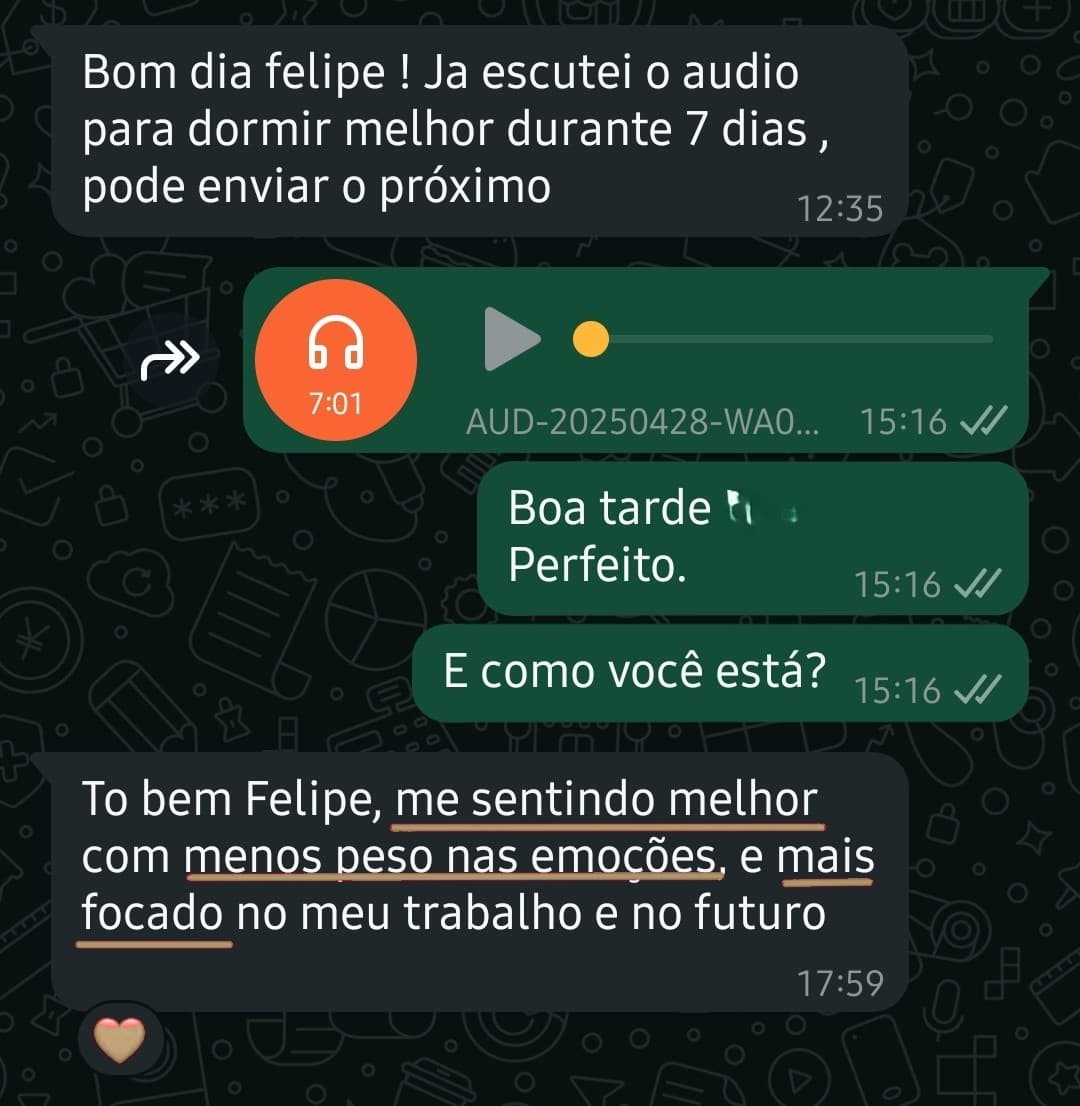Click the checkmarks beside 'E como você está?'
The image size is (1080, 1106).
(980, 690)
